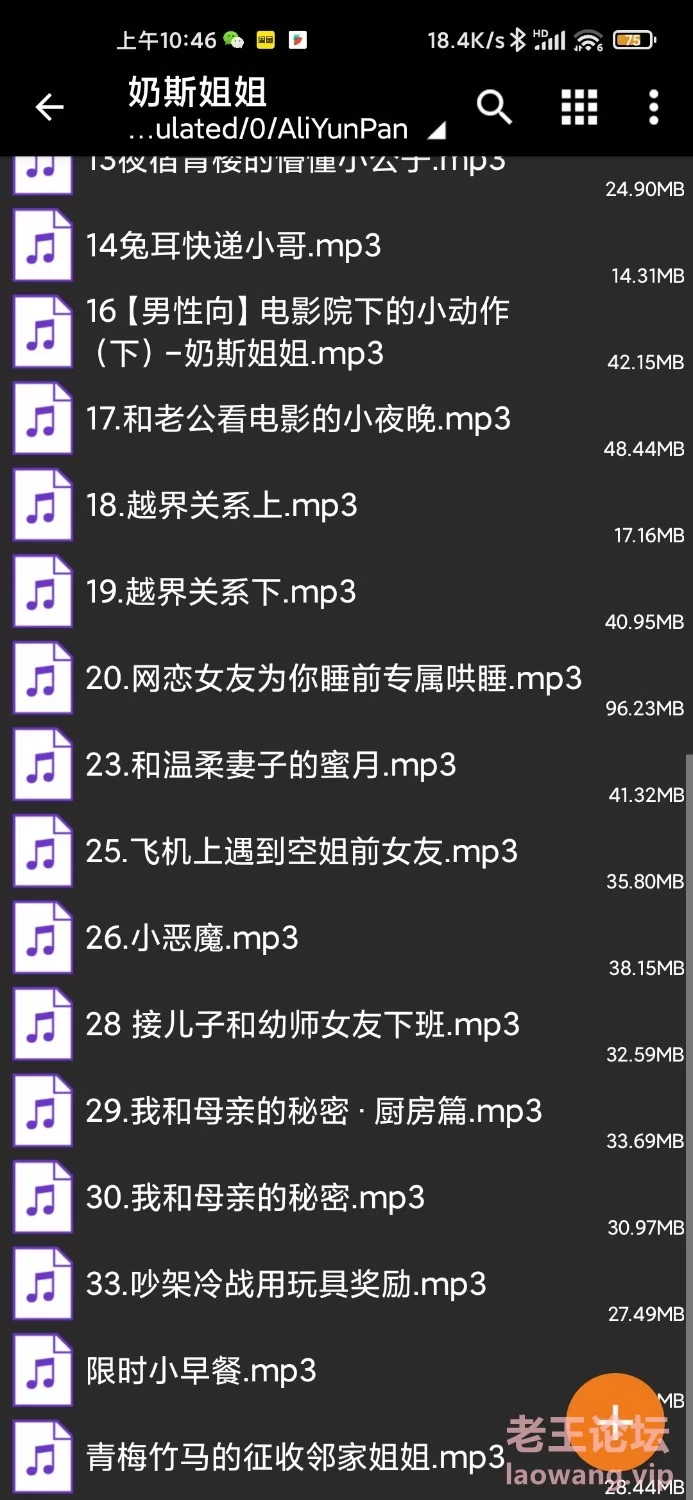Image resolution: width=693 pixels, height=1500 pixels.
Task: Open 23.和温柔妻子的蜜月.mp3
Action: 346,765
